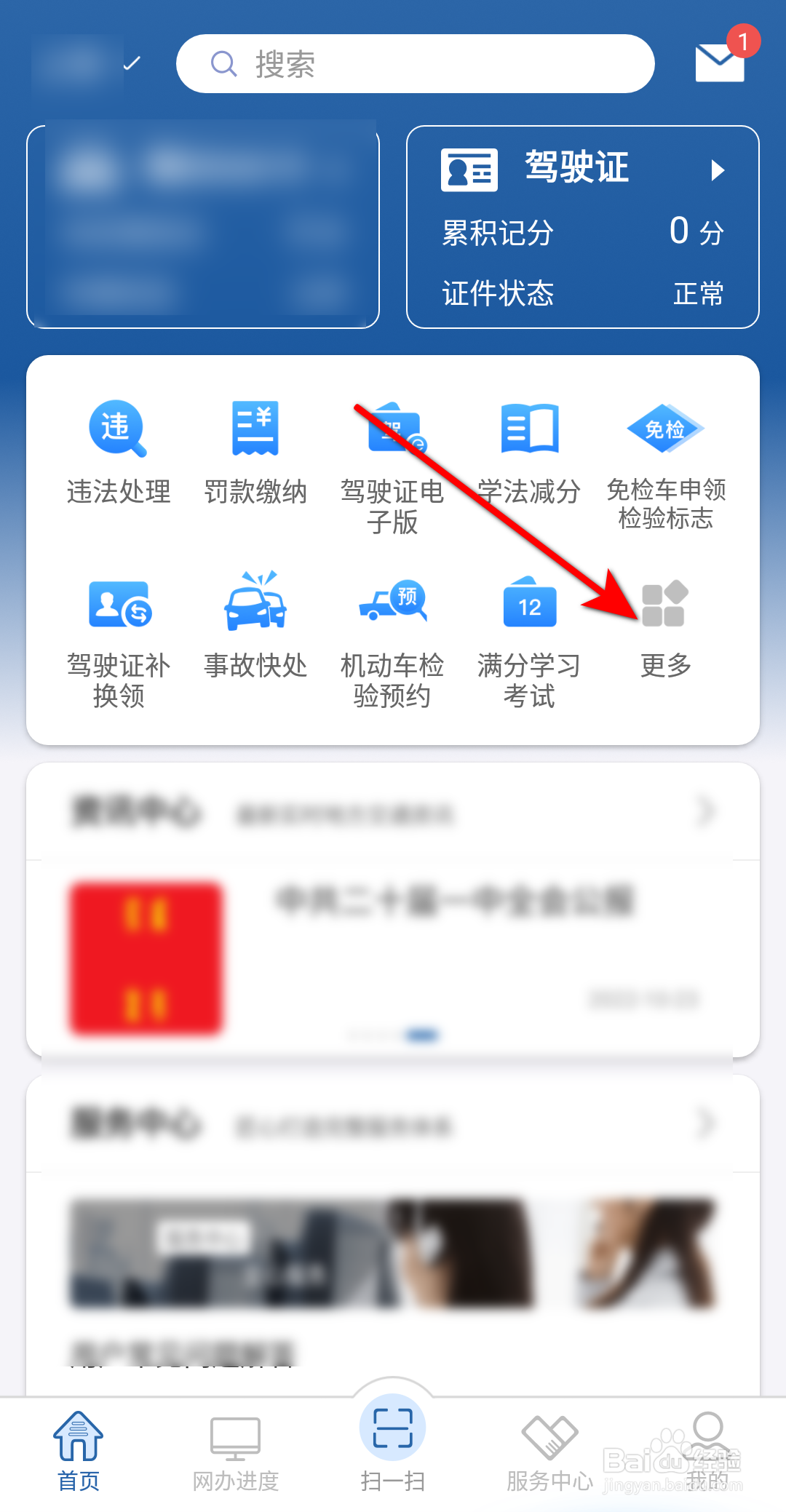Click the 搜索 search input field
Image resolution: width=786 pixels, height=1512 pixels.
click(x=415, y=64)
